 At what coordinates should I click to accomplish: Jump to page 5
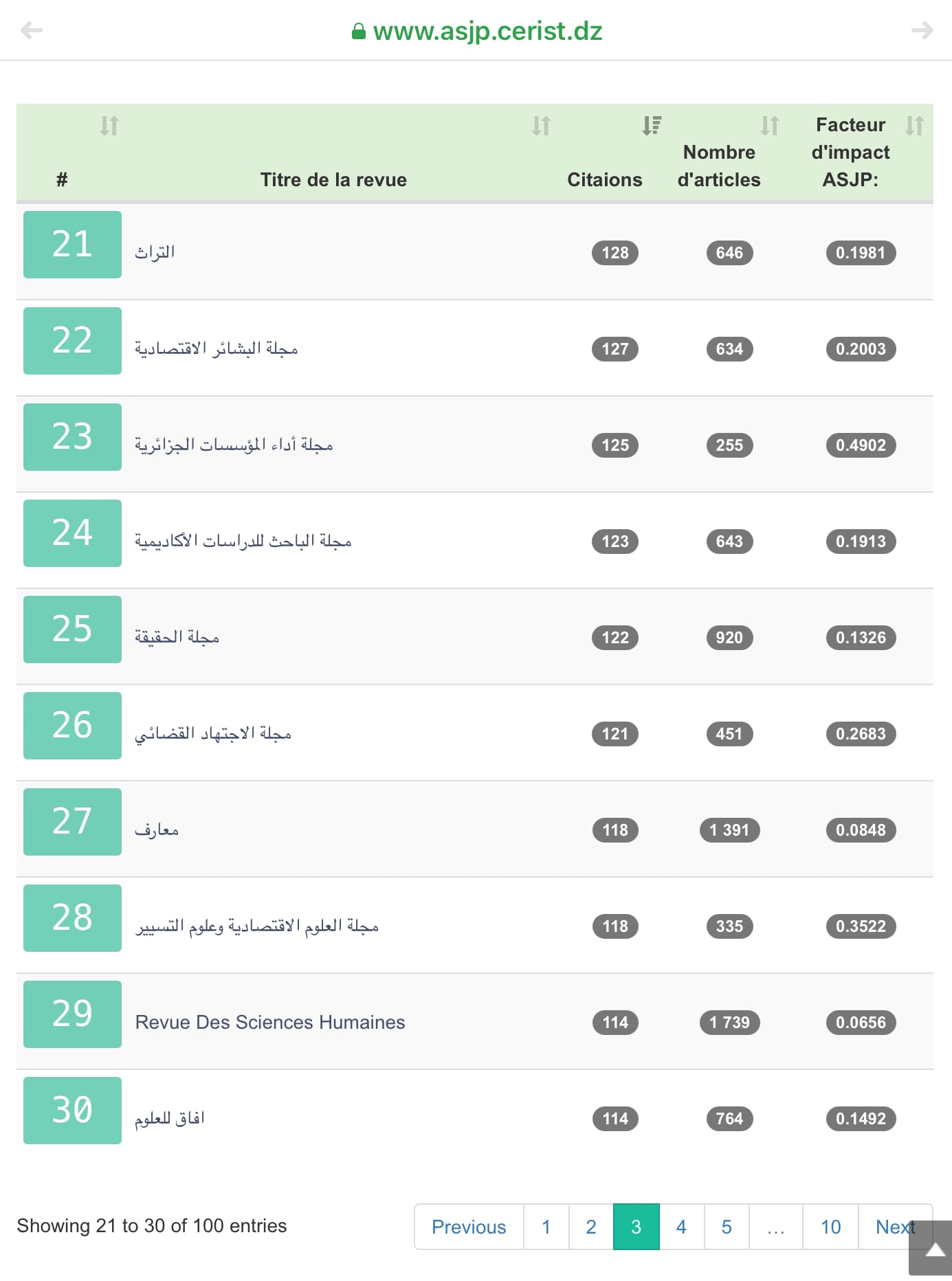pos(727,1227)
